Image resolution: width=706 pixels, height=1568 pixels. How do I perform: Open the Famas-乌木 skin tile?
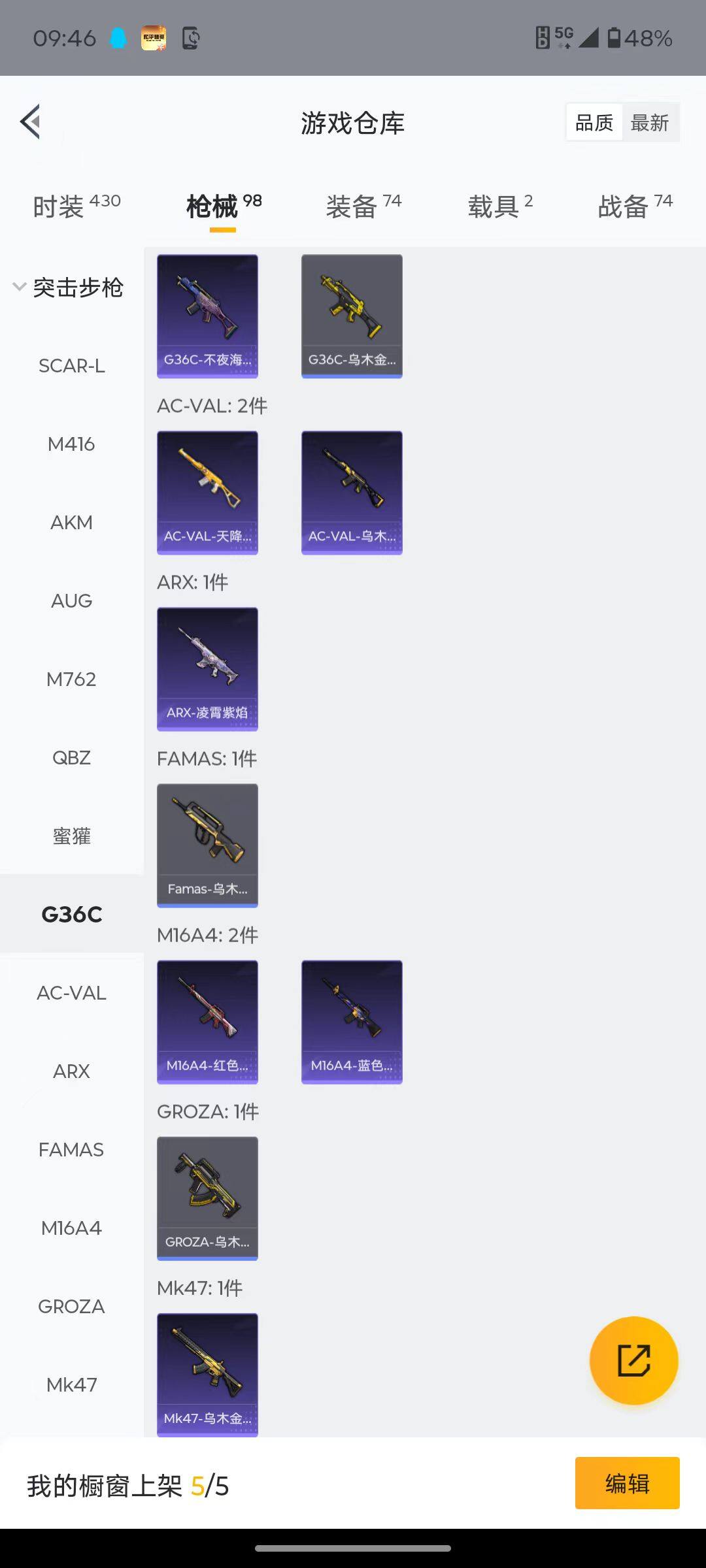207,845
